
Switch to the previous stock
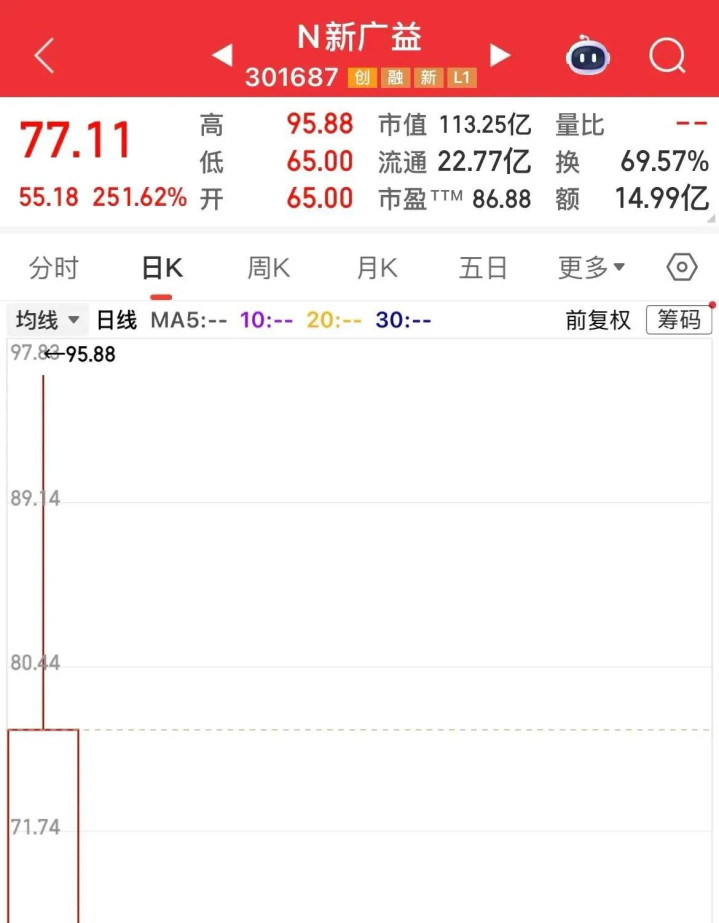tap(222, 56)
